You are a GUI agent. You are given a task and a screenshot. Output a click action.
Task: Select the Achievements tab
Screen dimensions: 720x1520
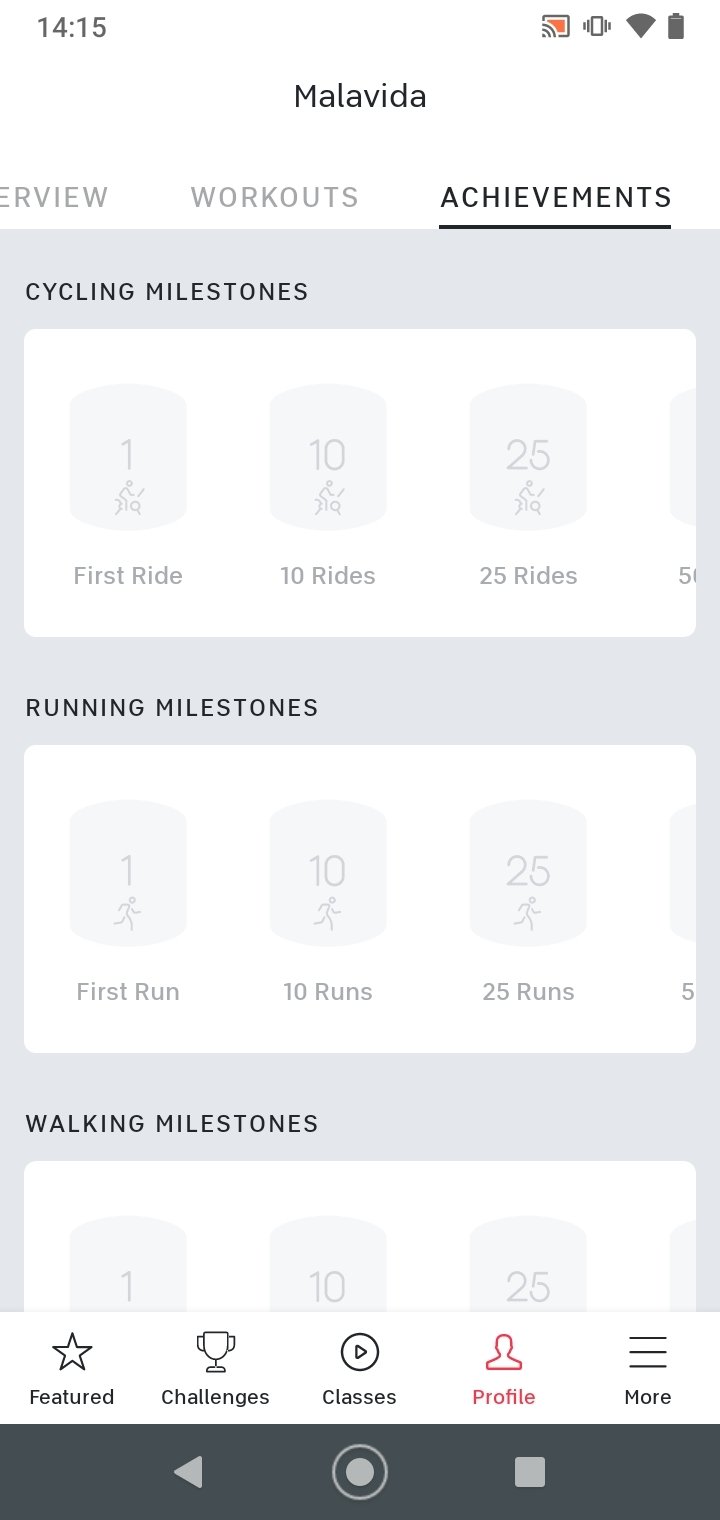pyautogui.click(x=555, y=197)
